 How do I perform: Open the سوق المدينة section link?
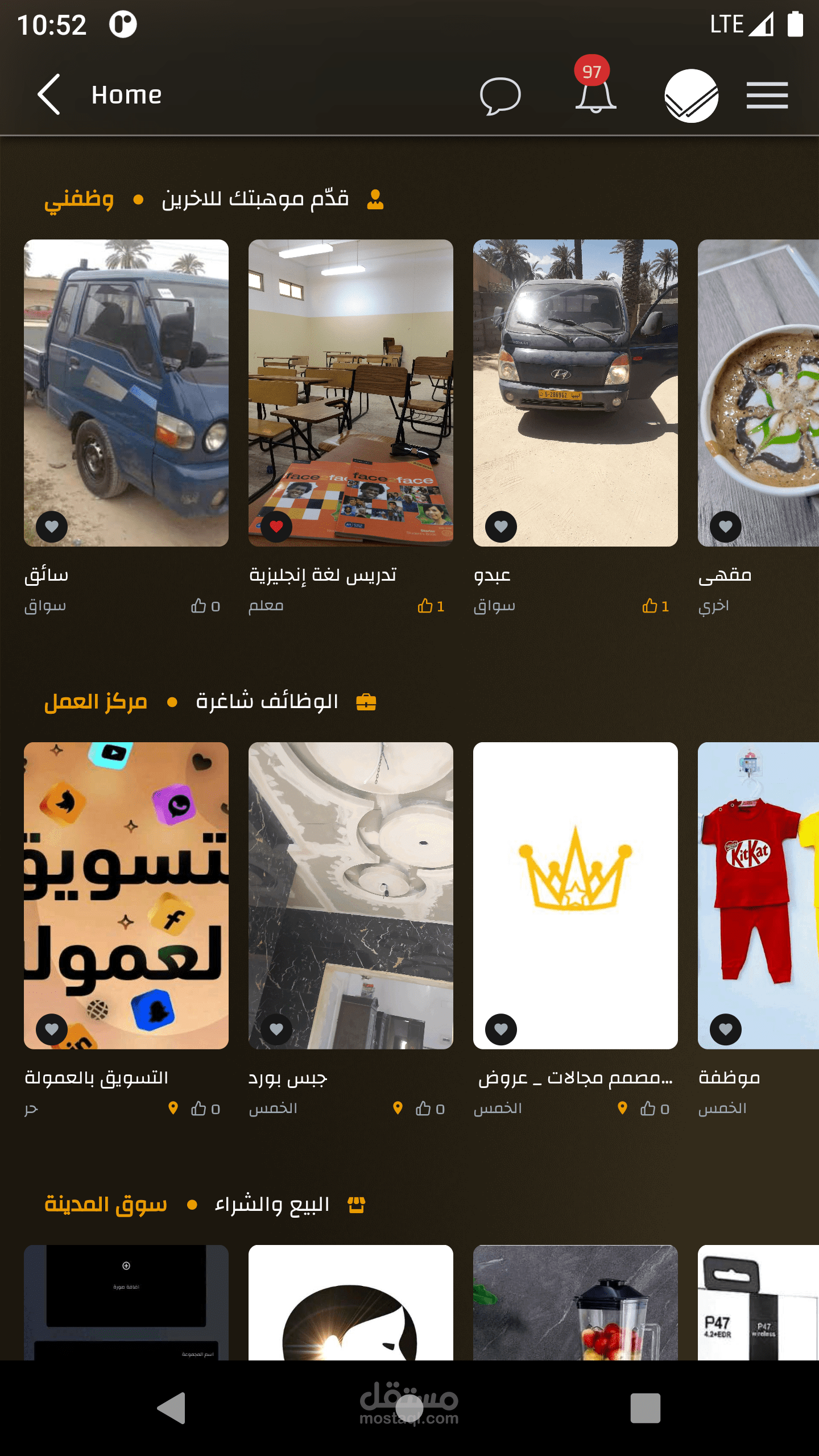coord(106,1205)
